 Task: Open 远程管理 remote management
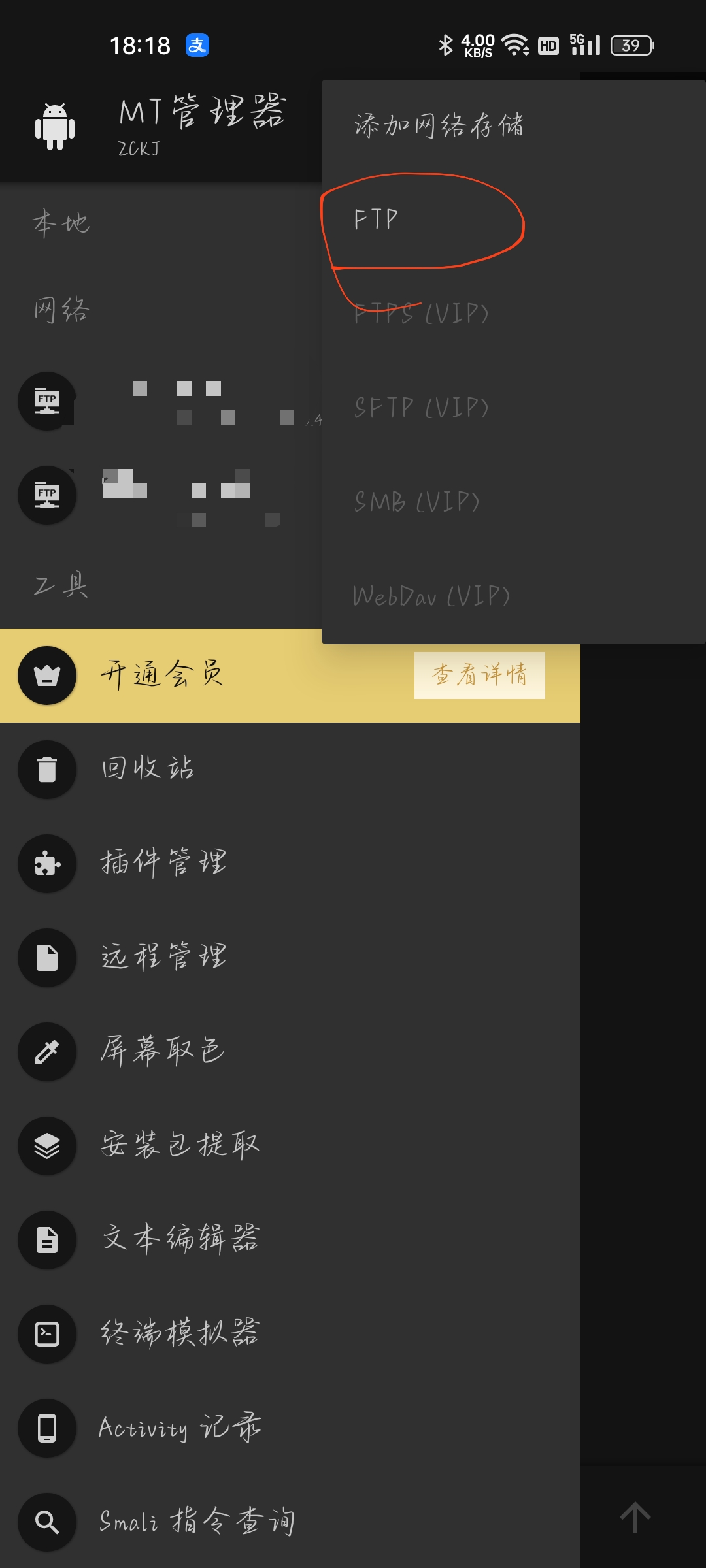click(x=163, y=957)
